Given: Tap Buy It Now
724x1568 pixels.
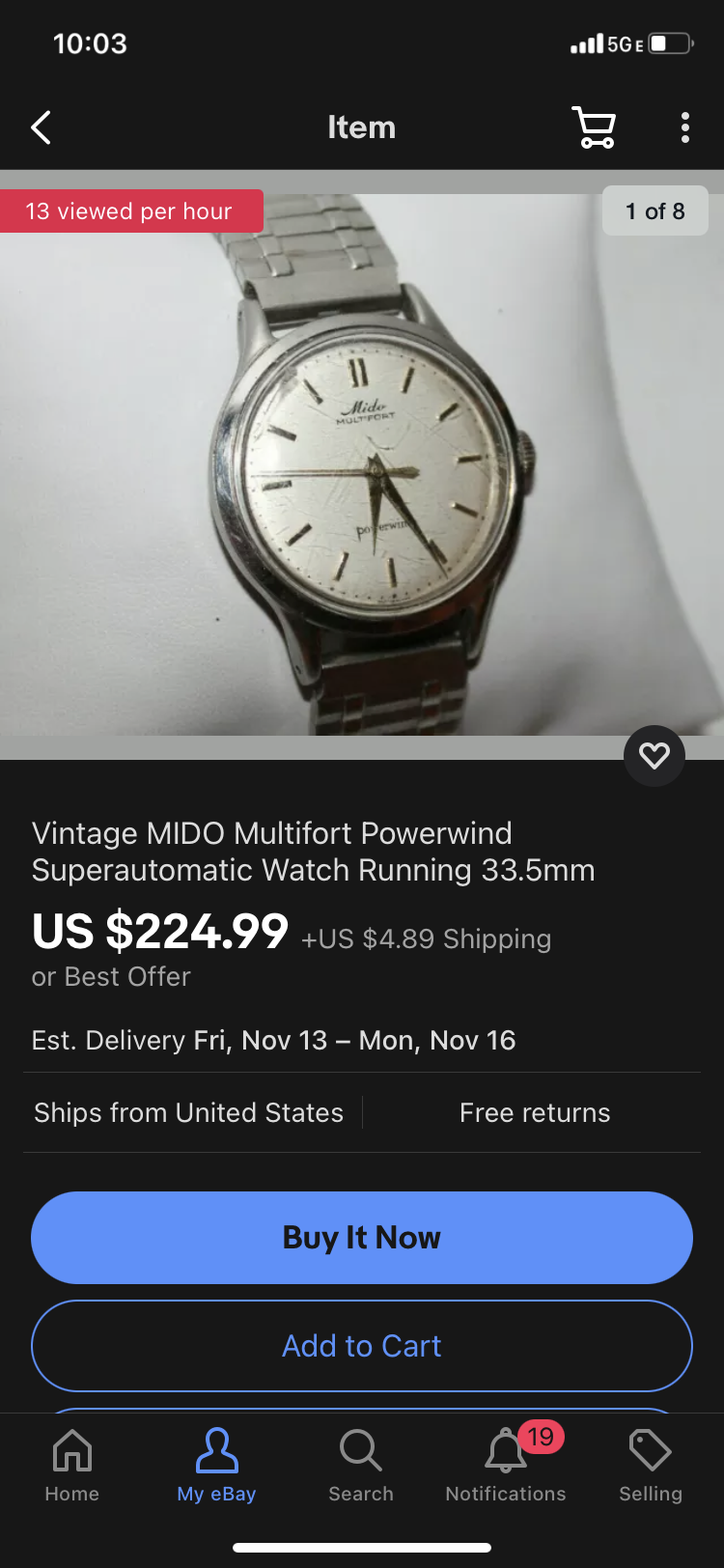Looking at the screenshot, I should pyautogui.click(x=362, y=1237).
